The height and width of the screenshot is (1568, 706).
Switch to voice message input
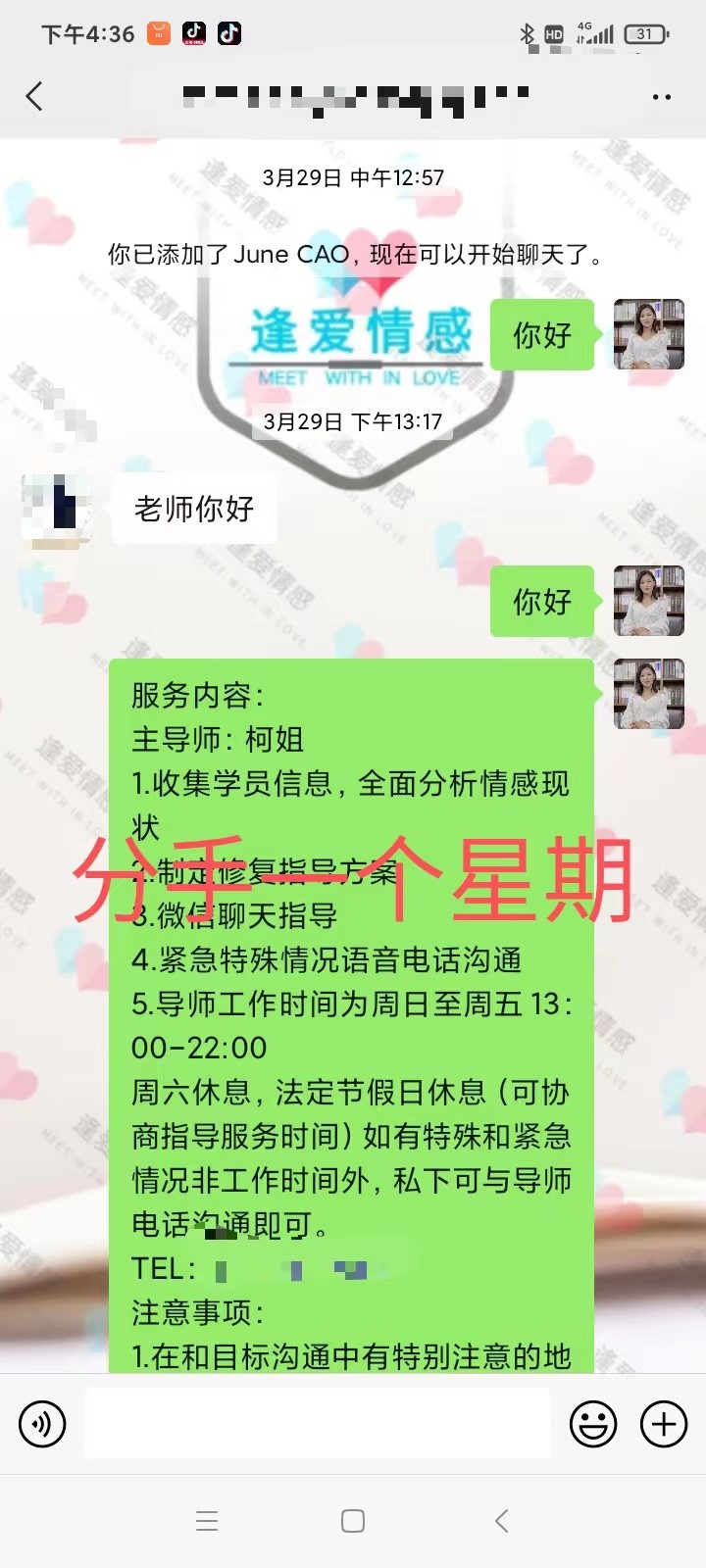[42, 1423]
